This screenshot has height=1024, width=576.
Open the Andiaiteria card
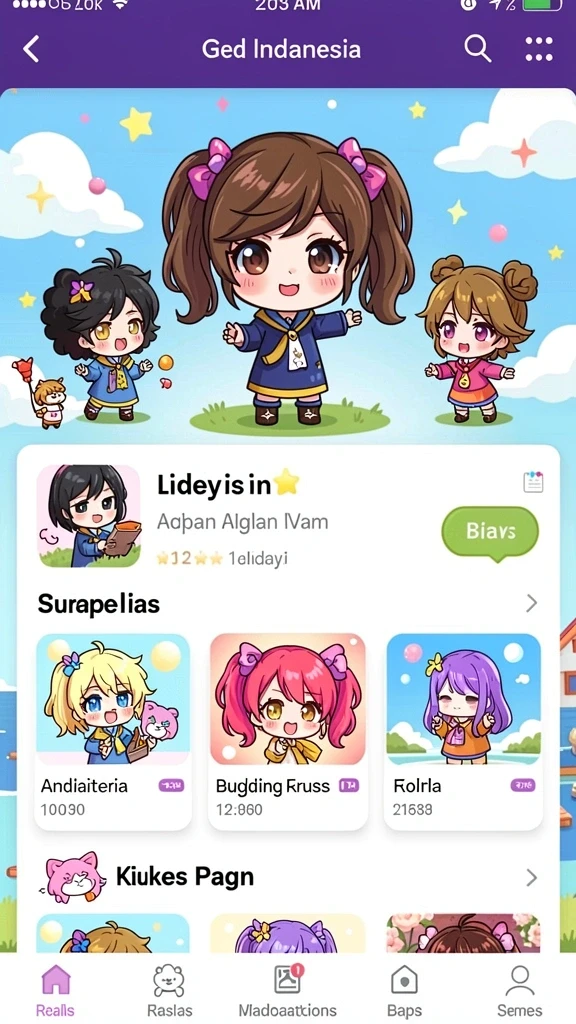[x=113, y=731]
